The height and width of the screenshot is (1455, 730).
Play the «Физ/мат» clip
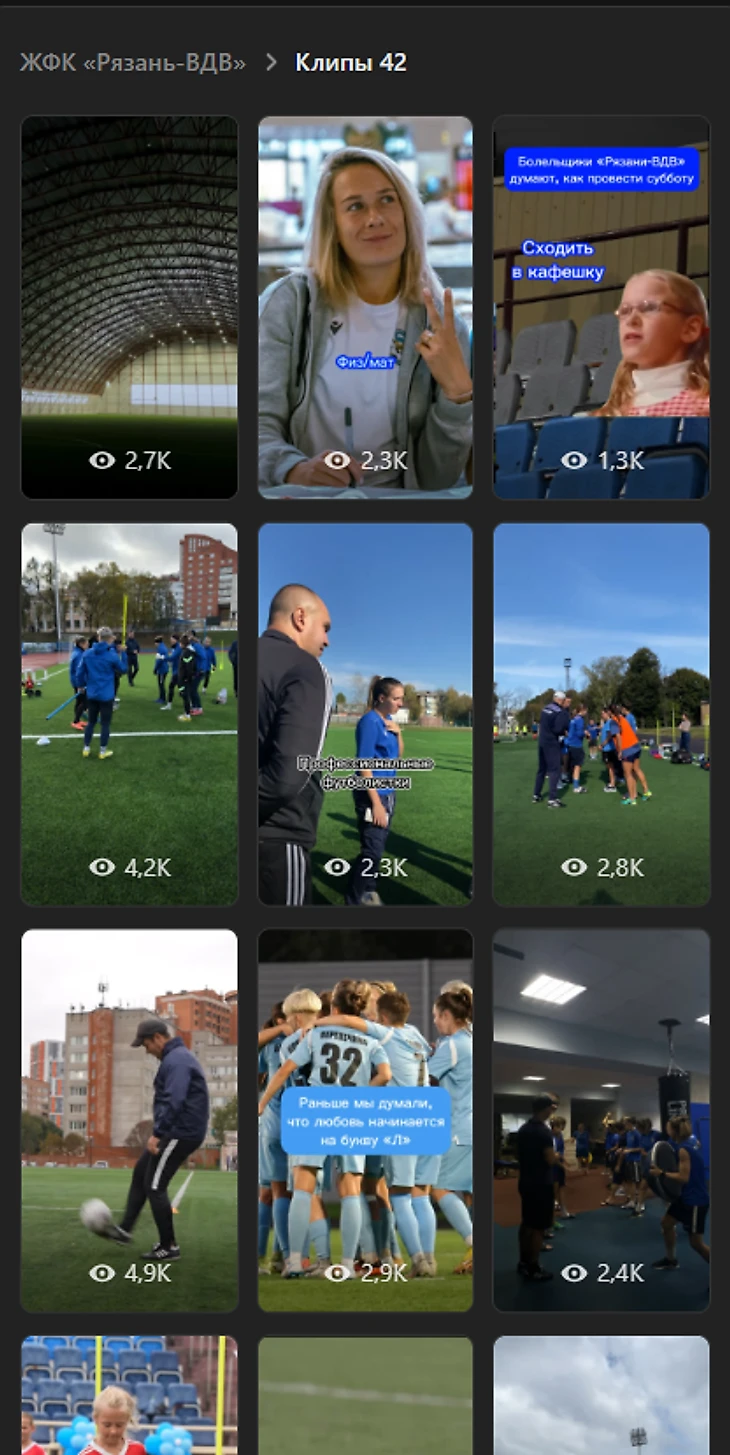(x=365, y=306)
